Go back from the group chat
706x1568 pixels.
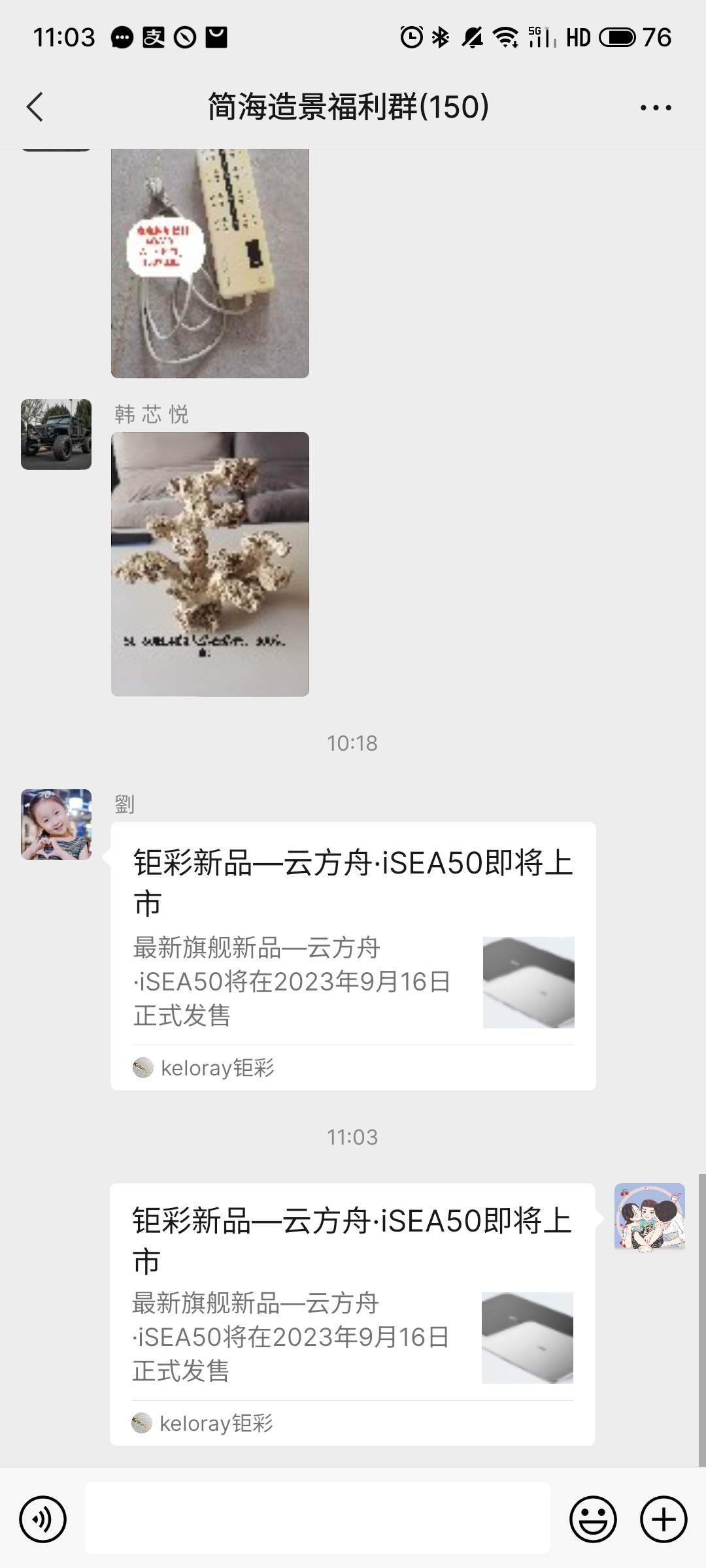tap(35, 107)
